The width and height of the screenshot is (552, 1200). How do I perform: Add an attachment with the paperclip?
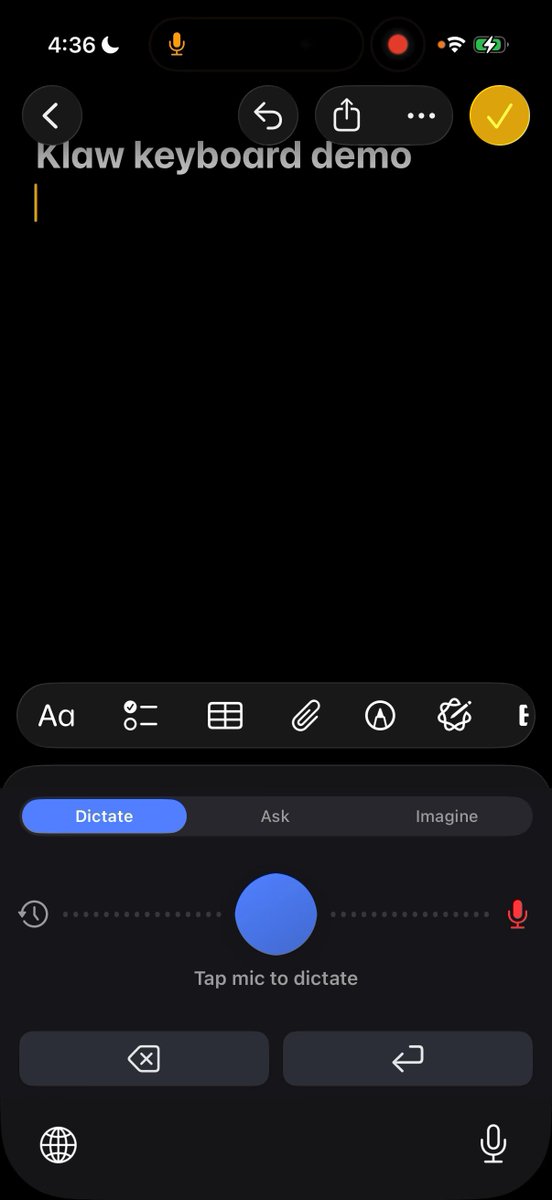point(305,716)
